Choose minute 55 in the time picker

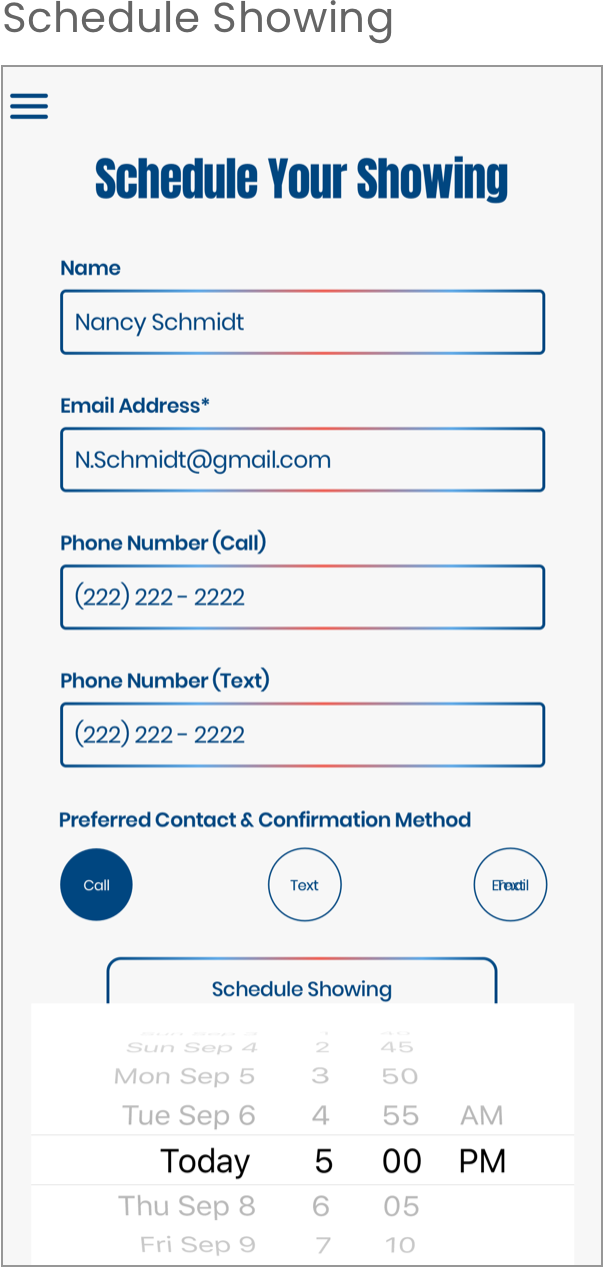[401, 1115]
